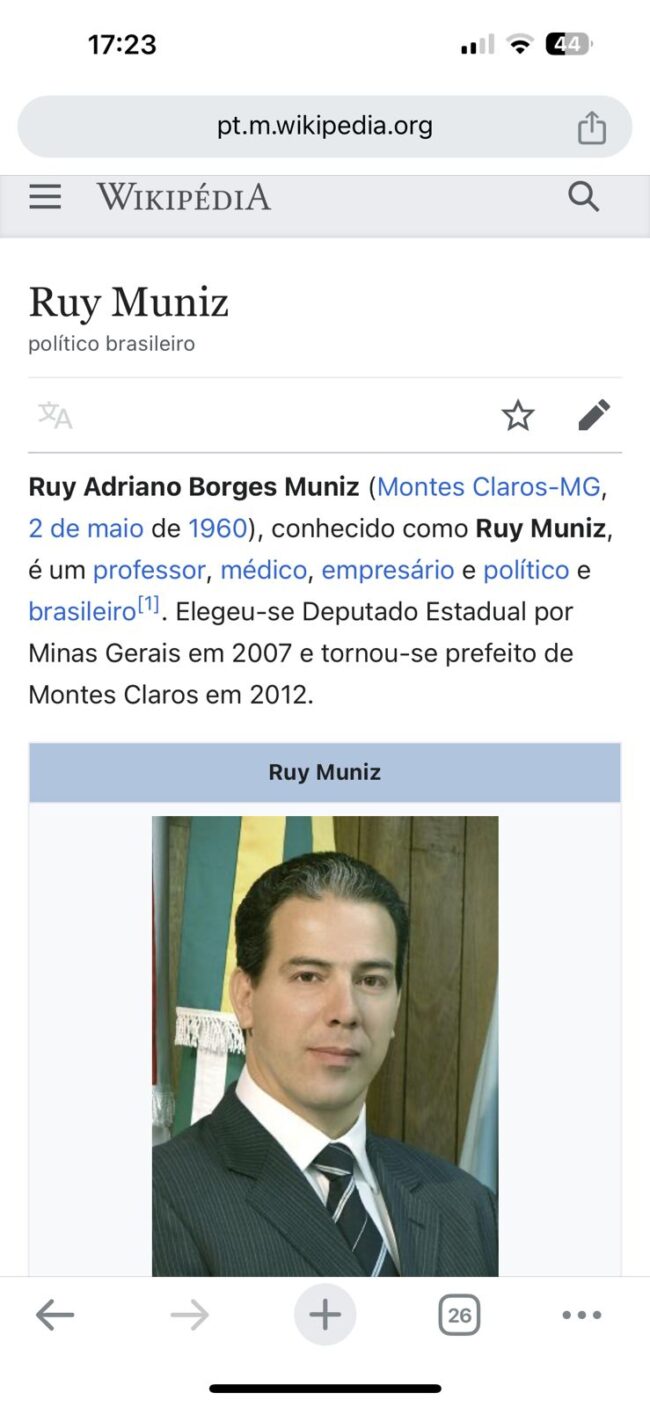The image size is (650, 1407).
Task: Open the Montes Claros-MG link
Action: coord(489,487)
